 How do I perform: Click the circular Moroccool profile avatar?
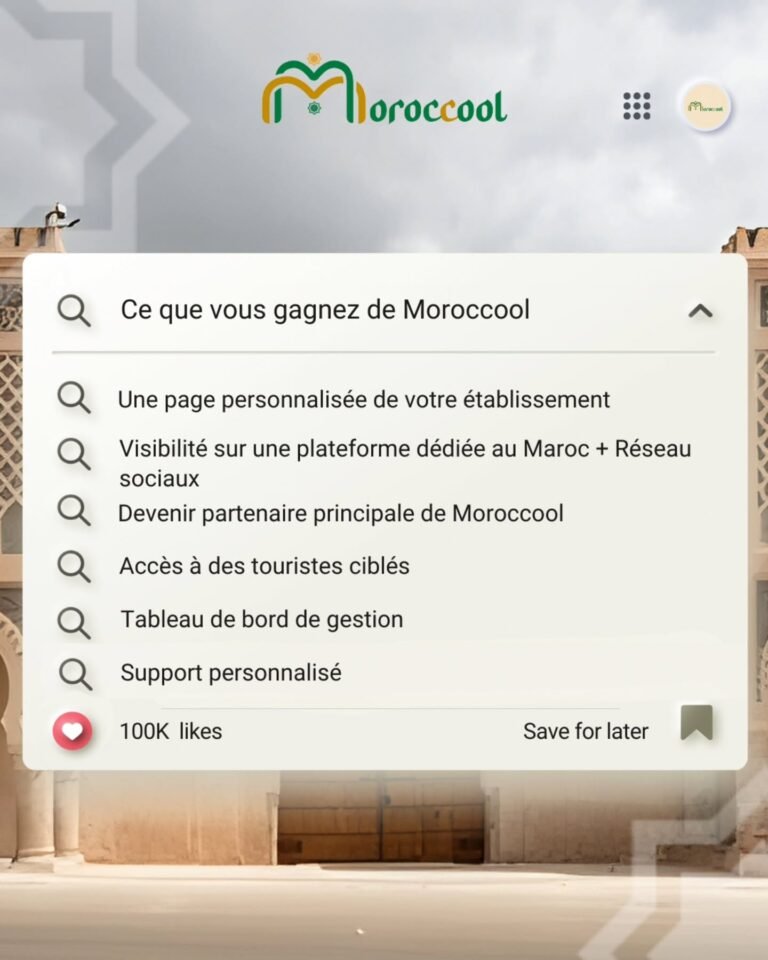tap(706, 107)
